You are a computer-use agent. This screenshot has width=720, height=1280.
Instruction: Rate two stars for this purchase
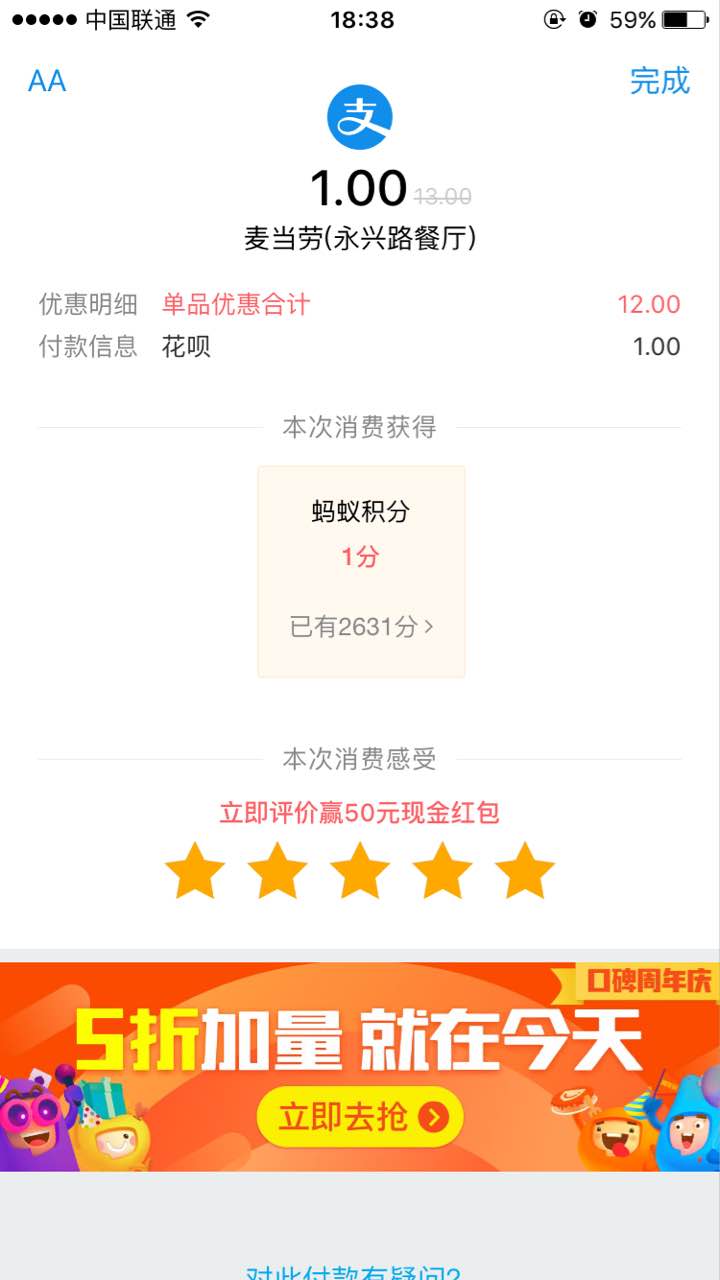[x=277, y=871]
